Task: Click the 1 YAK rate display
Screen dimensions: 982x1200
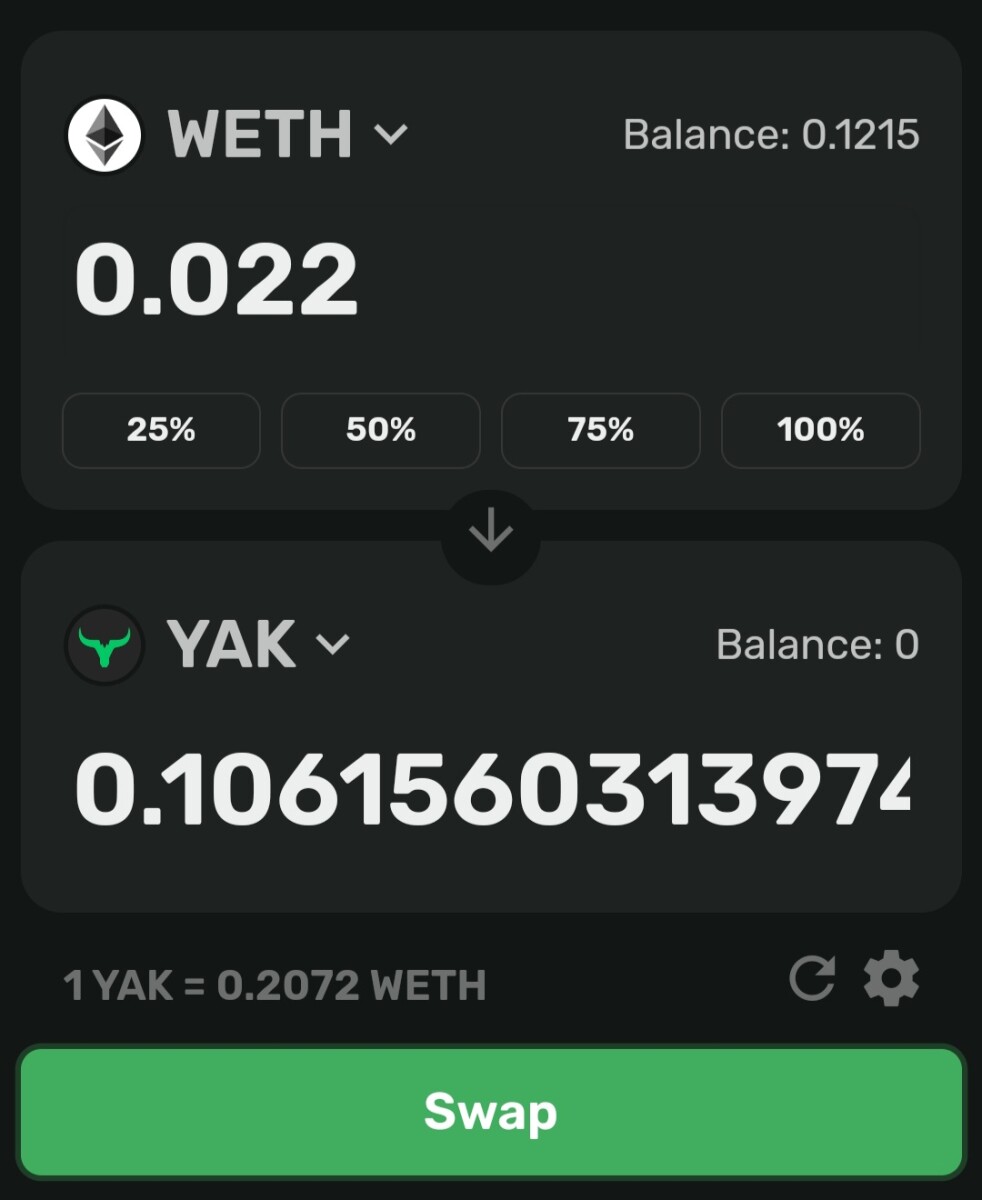Action: (x=275, y=984)
